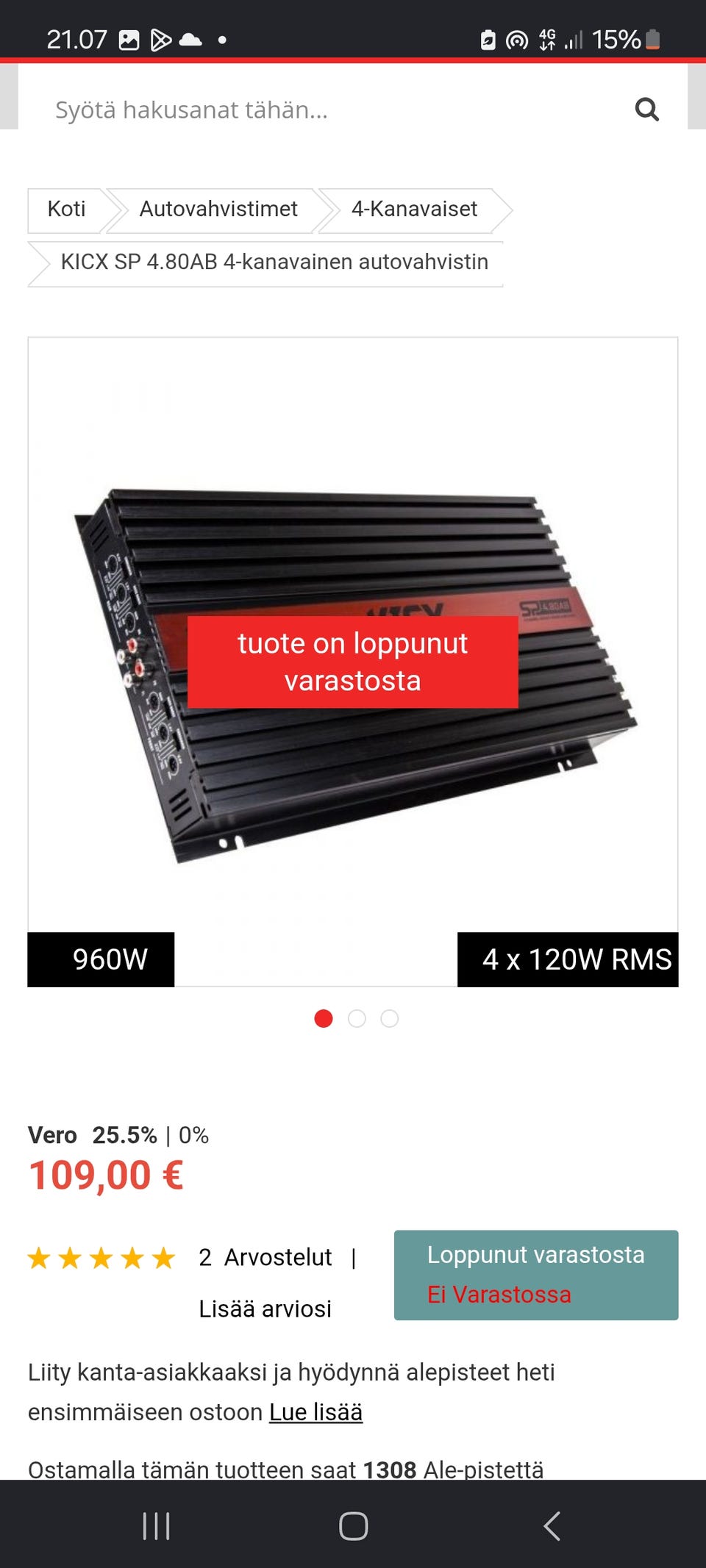
Task: Go back with the system back button
Action: click(x=552, y=1526)
